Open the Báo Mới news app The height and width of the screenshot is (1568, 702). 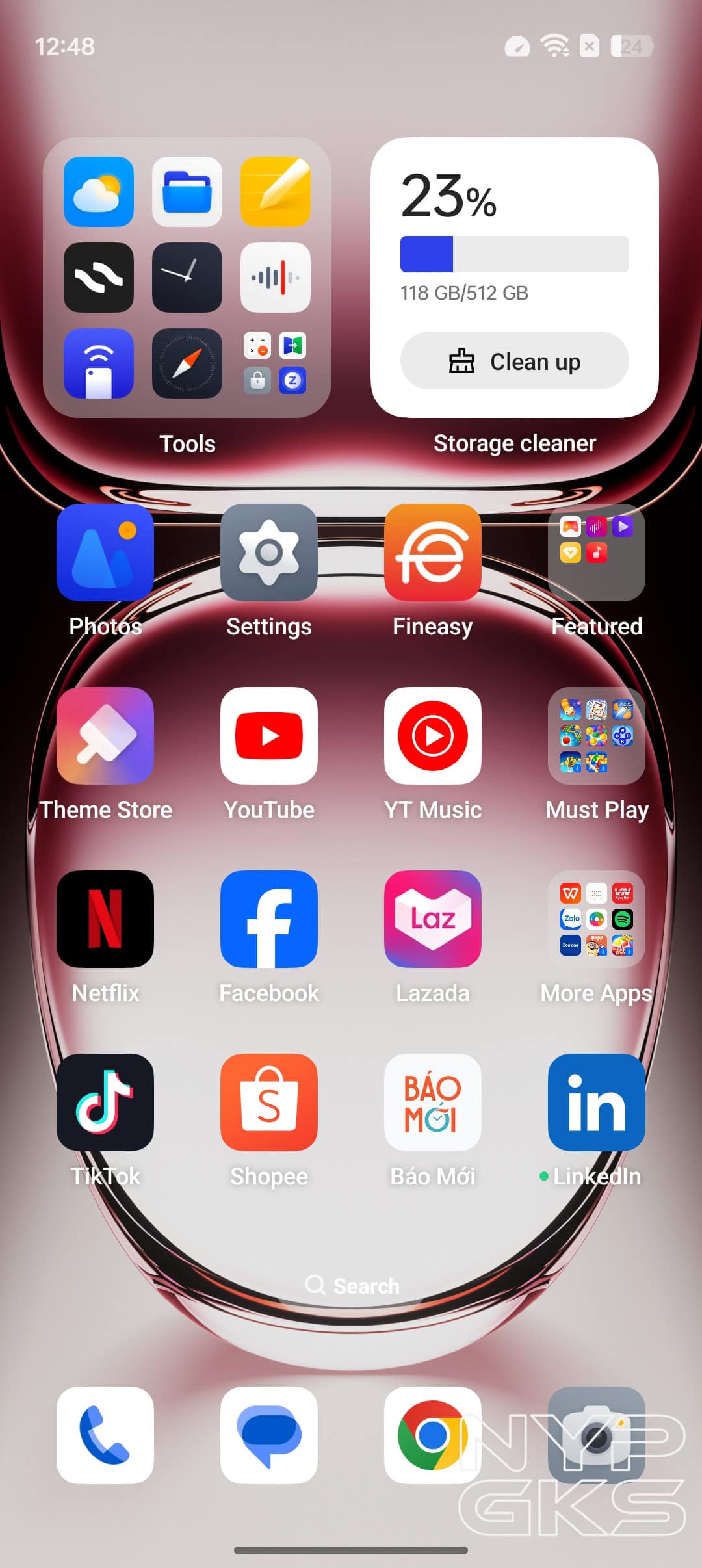click(x=433, y=1102)
